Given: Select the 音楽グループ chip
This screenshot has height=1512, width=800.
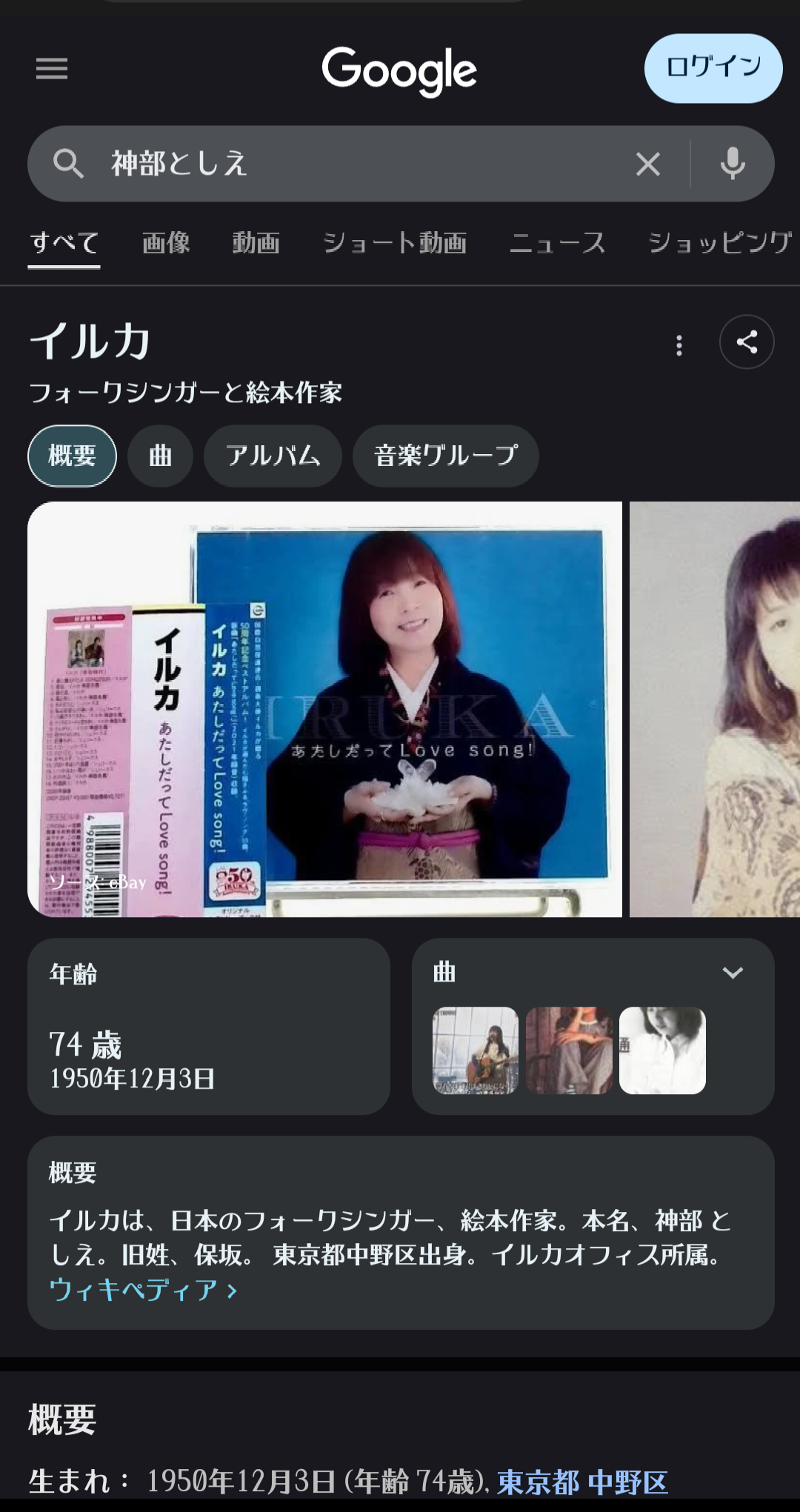Looking at the screenshot, I should [x=446, y=456].
